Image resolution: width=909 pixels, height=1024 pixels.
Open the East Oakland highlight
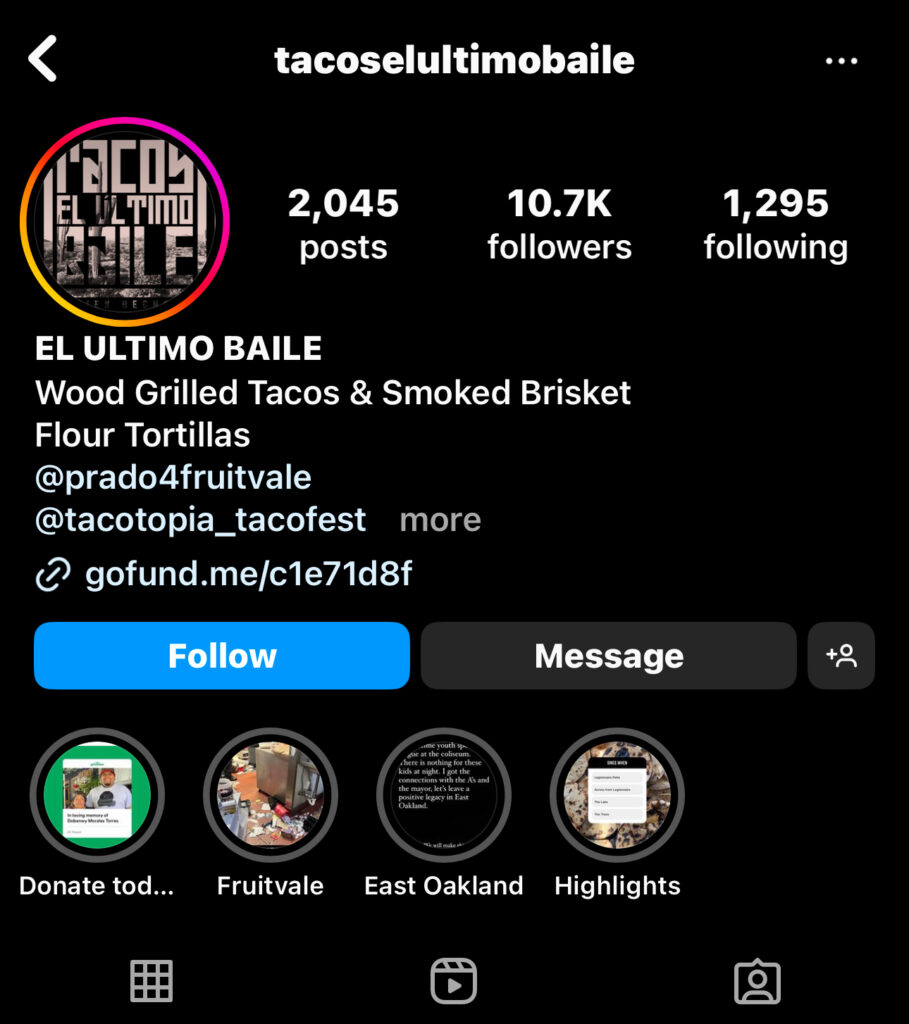click(443, 796)
